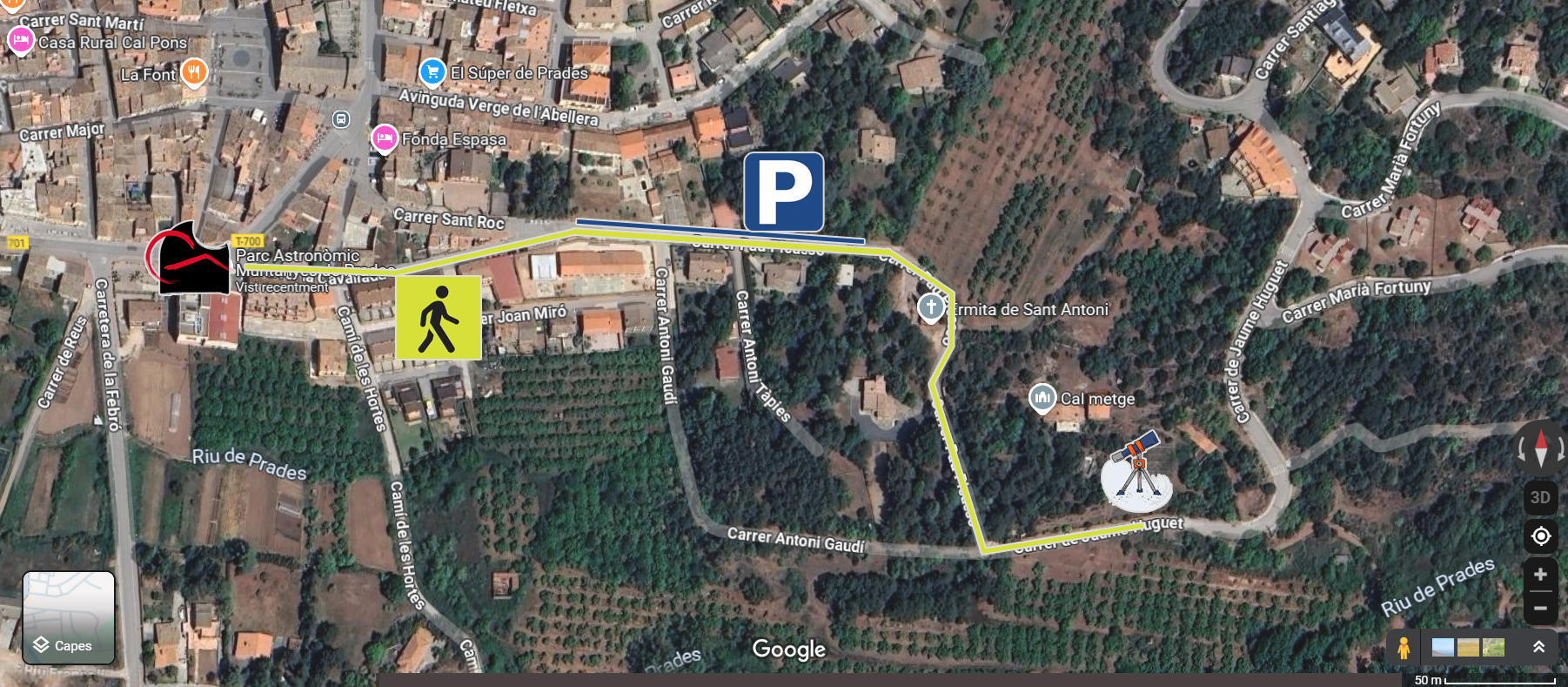Image resolution: width=1568 pixels, height=687 pixels.
Task: Open Ermita de Sant Antoni marker
Action: click(931, 307)
